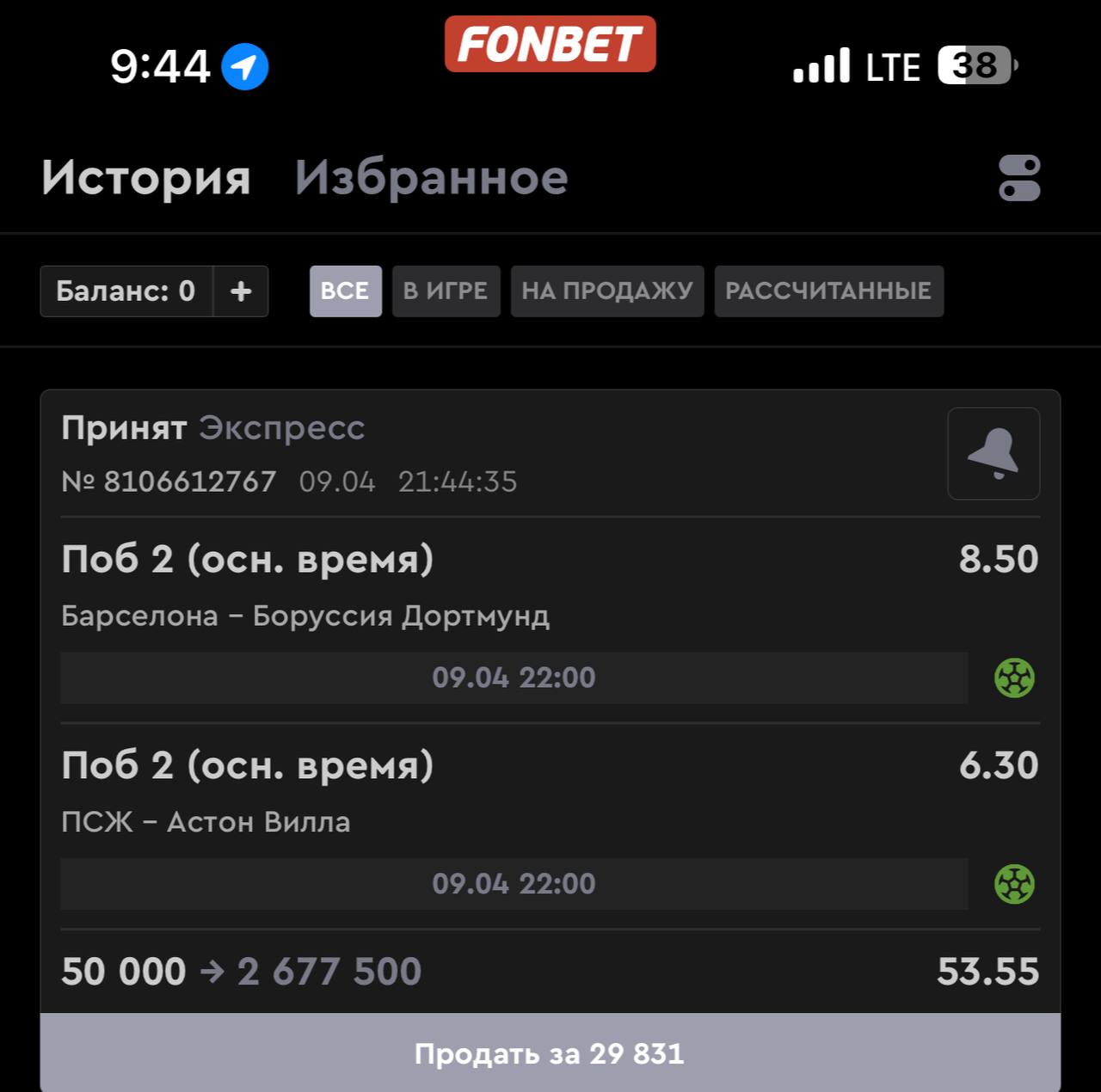Show bets НА ПРОДАЖУ
Screen dimensions: 1101x1092
(606, 291)
